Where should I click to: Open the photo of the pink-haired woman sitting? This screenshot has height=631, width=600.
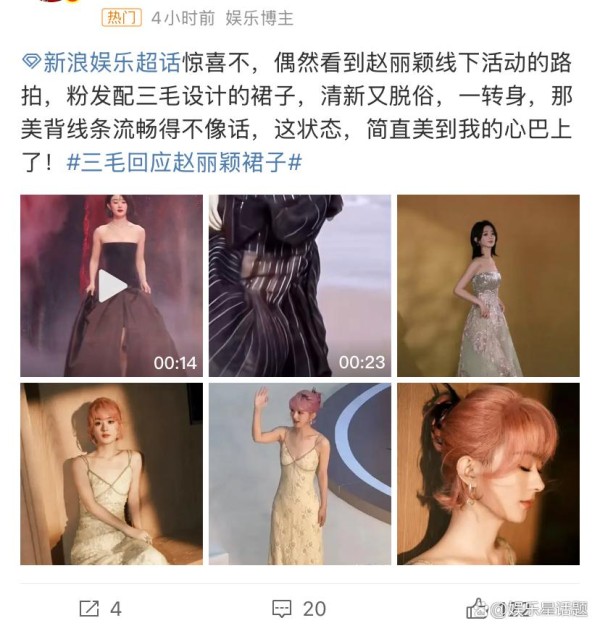111,473
